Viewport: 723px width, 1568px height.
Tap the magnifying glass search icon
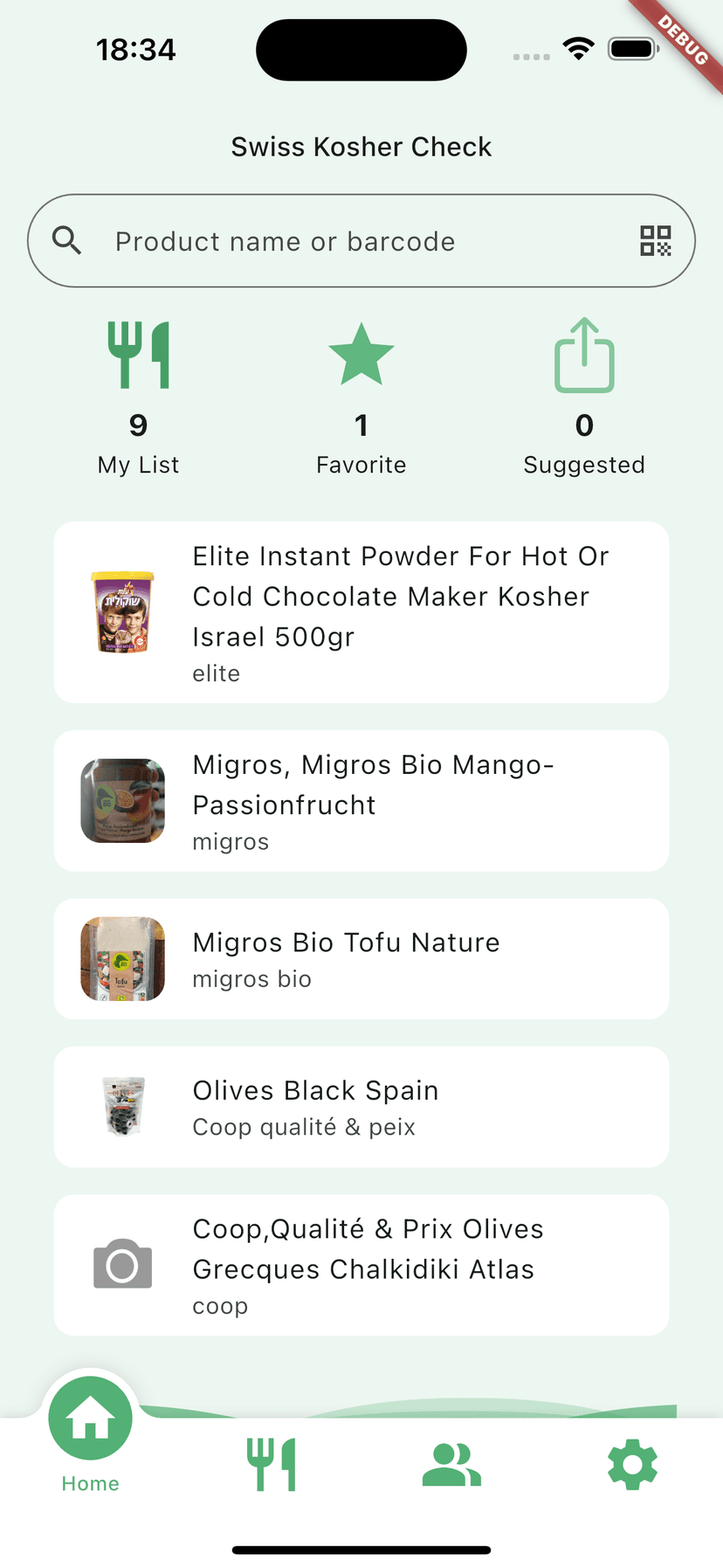[x=67, y=241]
